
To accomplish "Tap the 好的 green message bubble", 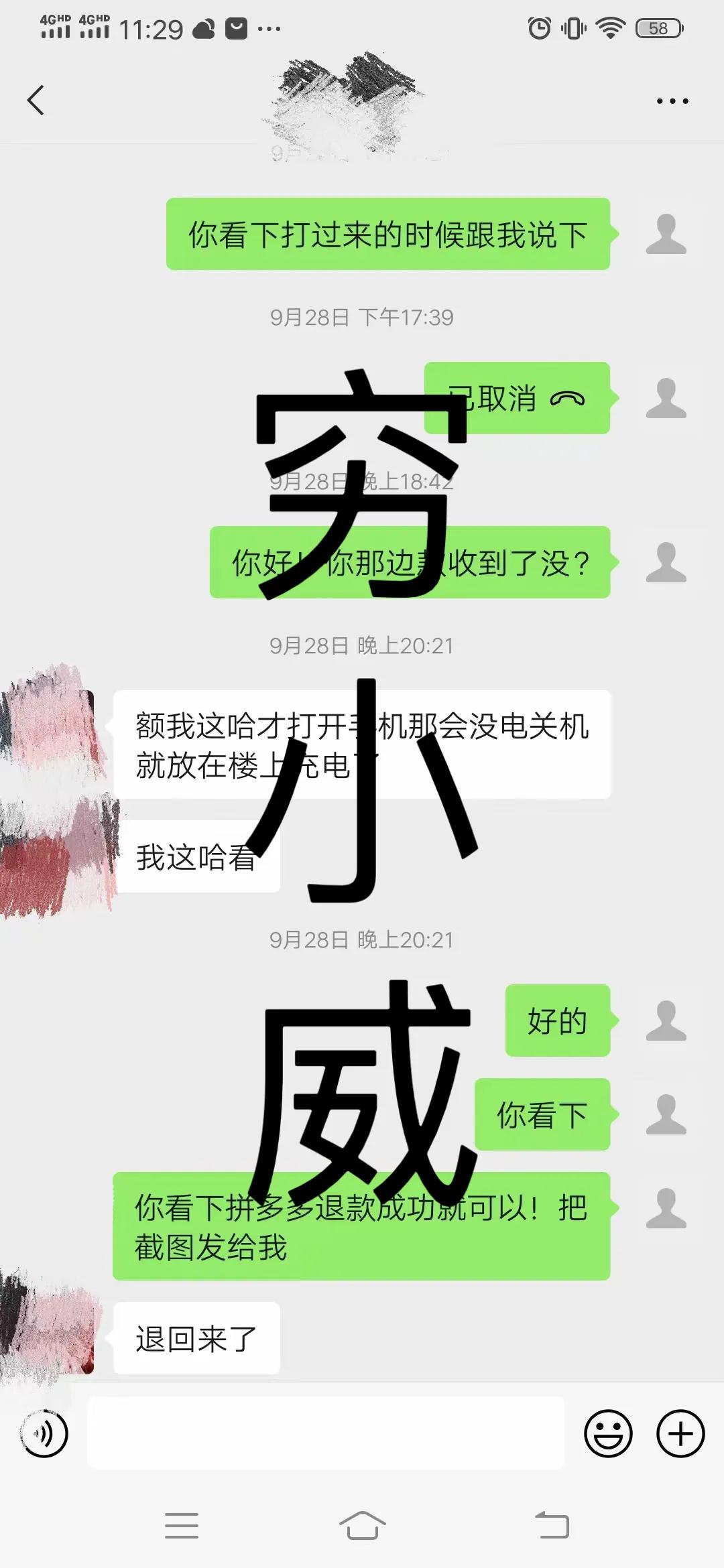I will (x=556, y=1022).
